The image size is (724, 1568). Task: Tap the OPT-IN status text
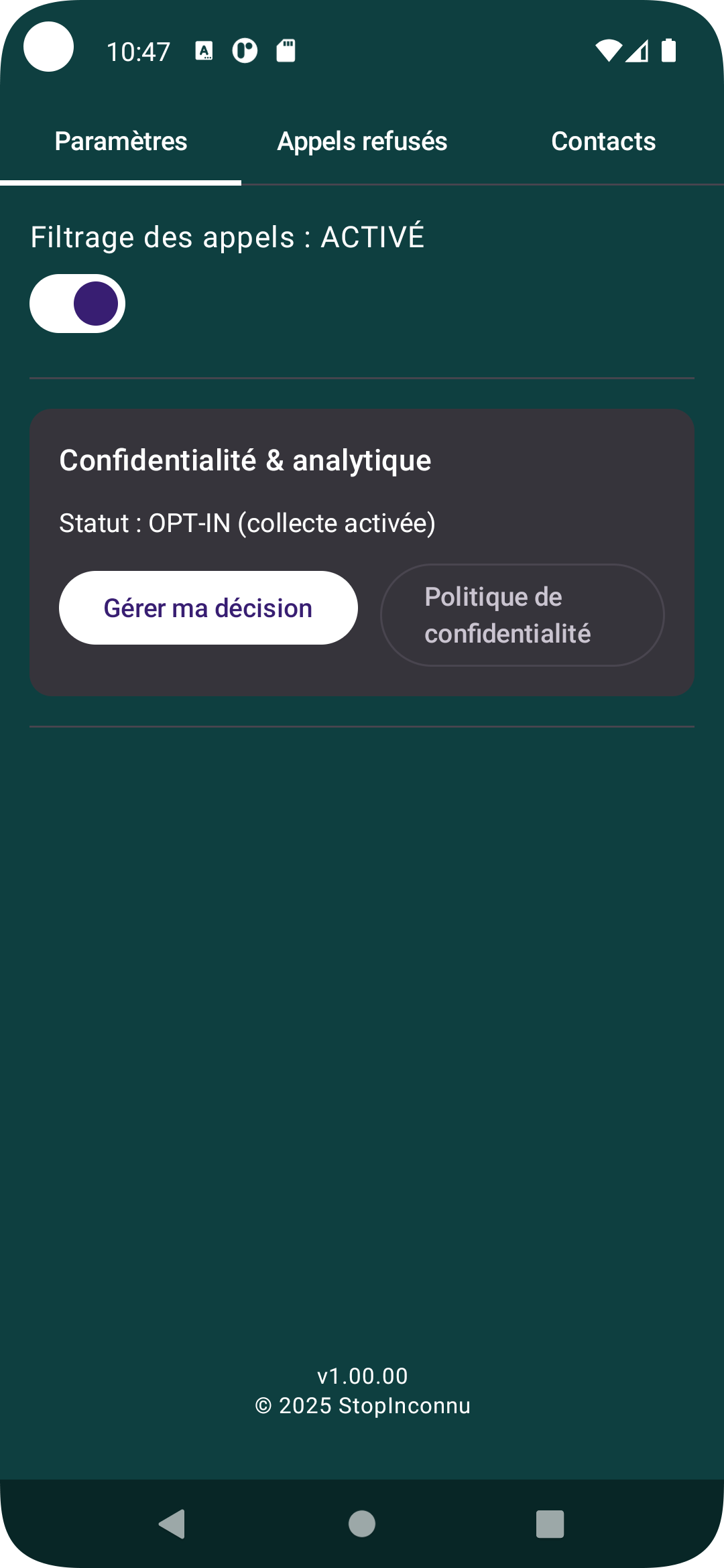pyautogui.click(x=248, y=523)
